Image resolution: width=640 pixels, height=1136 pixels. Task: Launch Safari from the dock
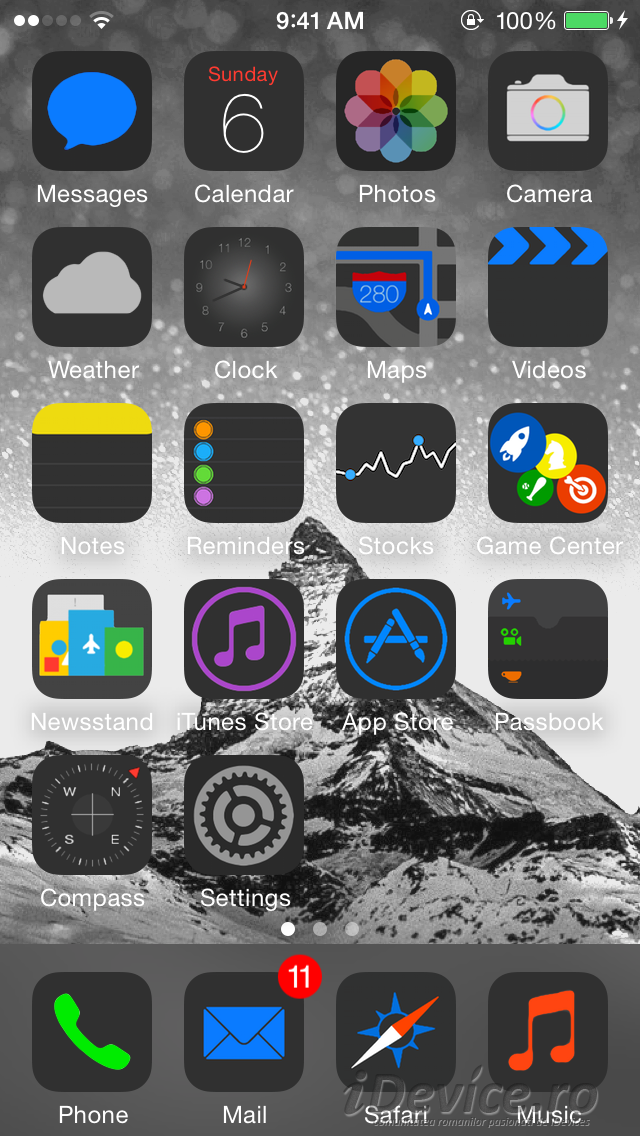click(x=396, y=1032)
